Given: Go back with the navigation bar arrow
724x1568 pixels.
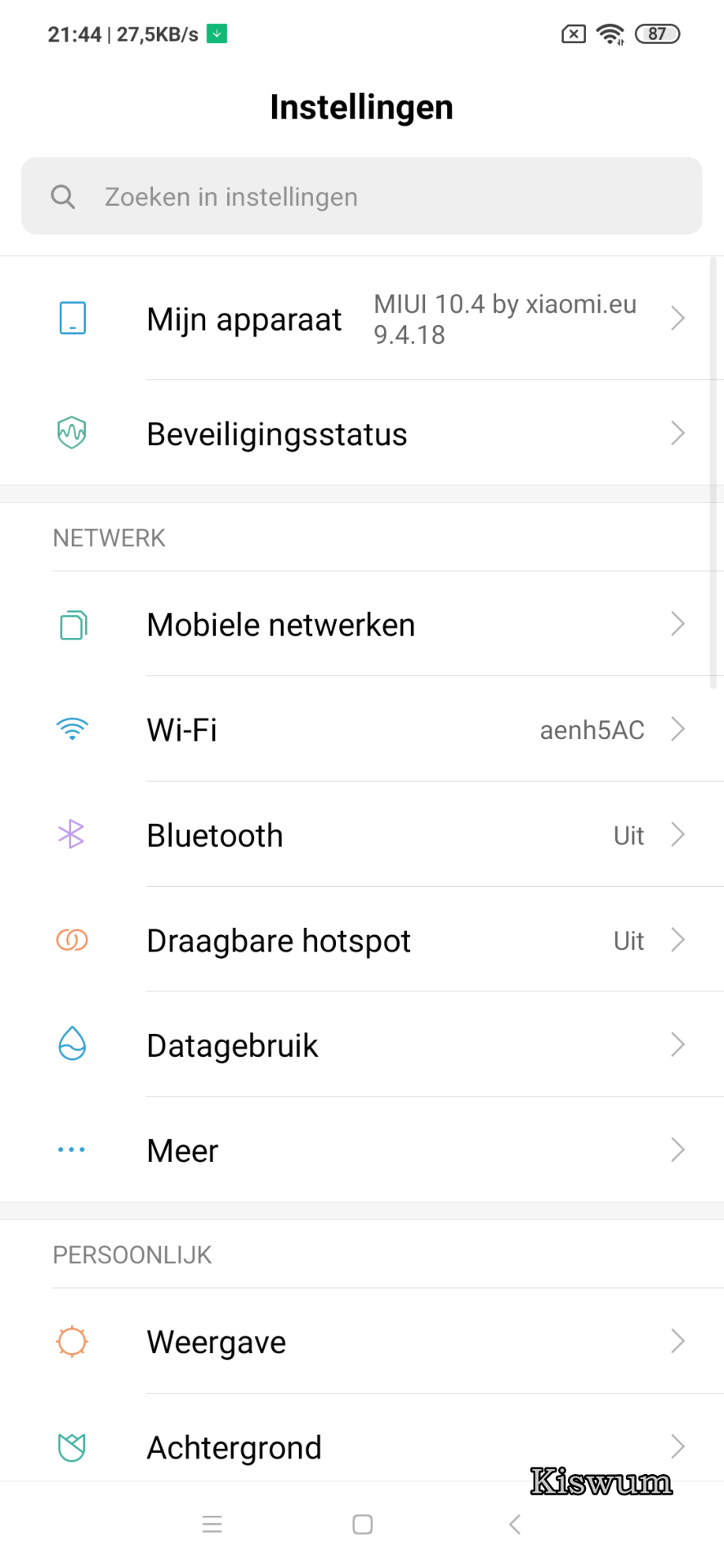Looking at the screenshot, I should coord(515,1524).
